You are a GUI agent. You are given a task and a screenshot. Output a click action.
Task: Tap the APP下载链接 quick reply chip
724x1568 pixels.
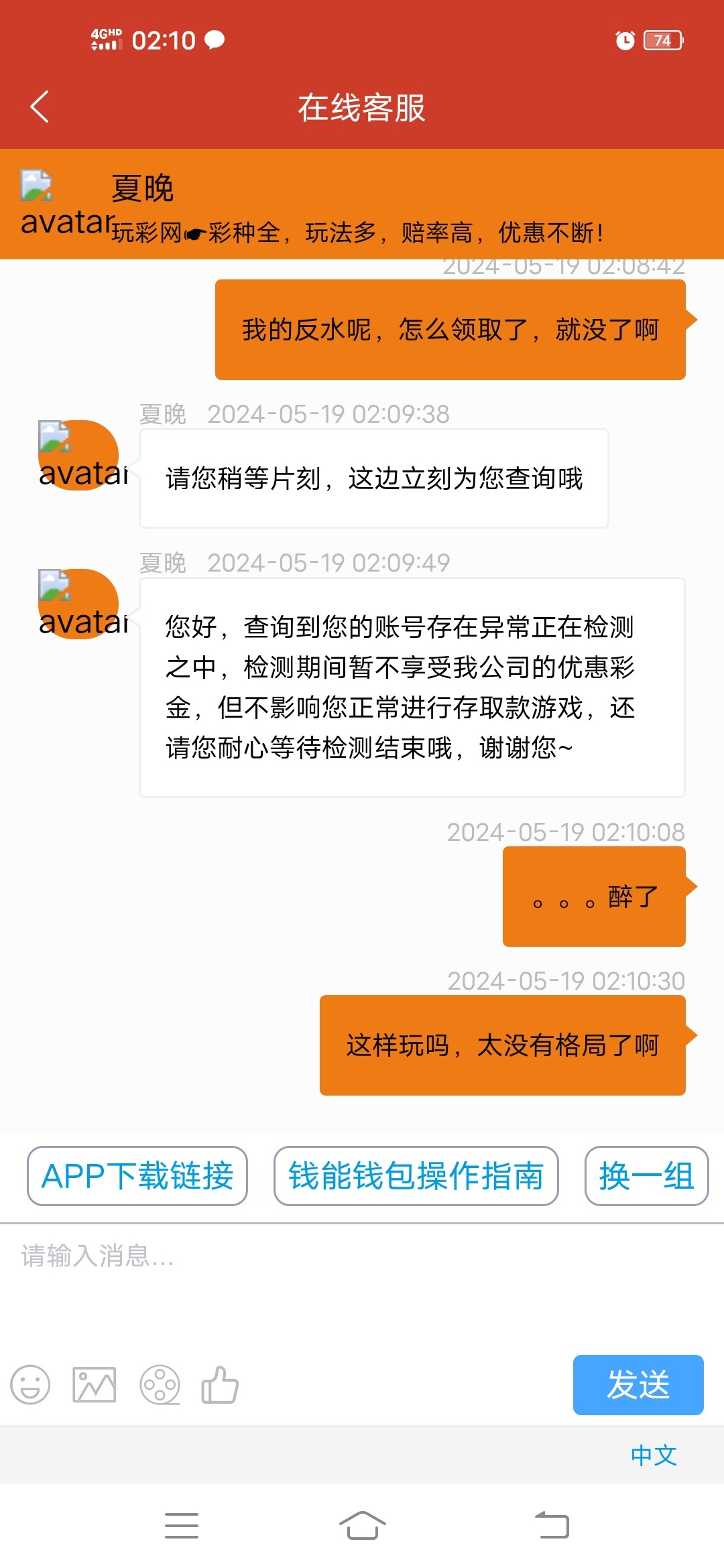(137, 1176)
